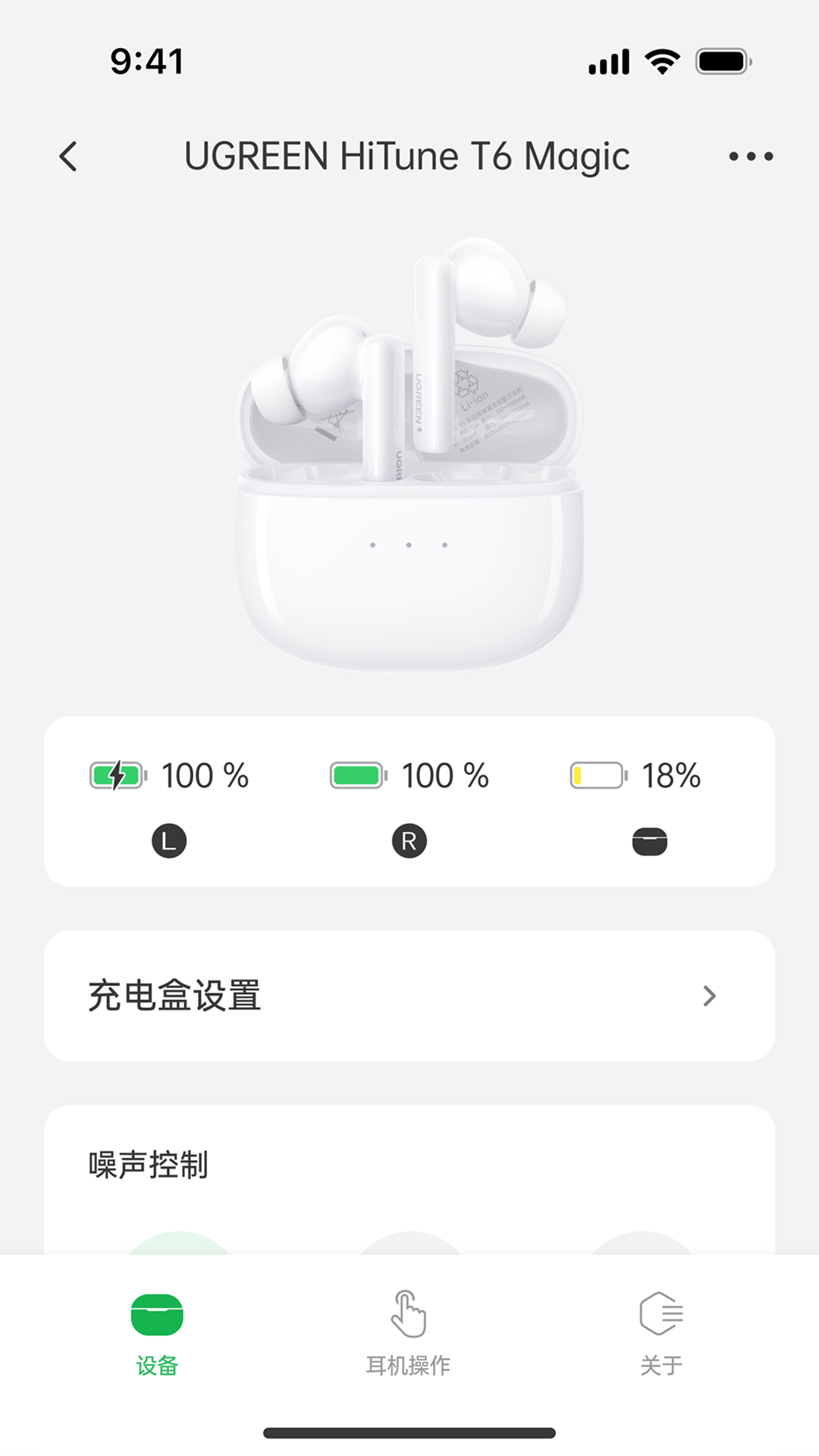Open 充电盒设置 charging case settings
This screenshot has height=1456, width=819.
tap(409, 996)
